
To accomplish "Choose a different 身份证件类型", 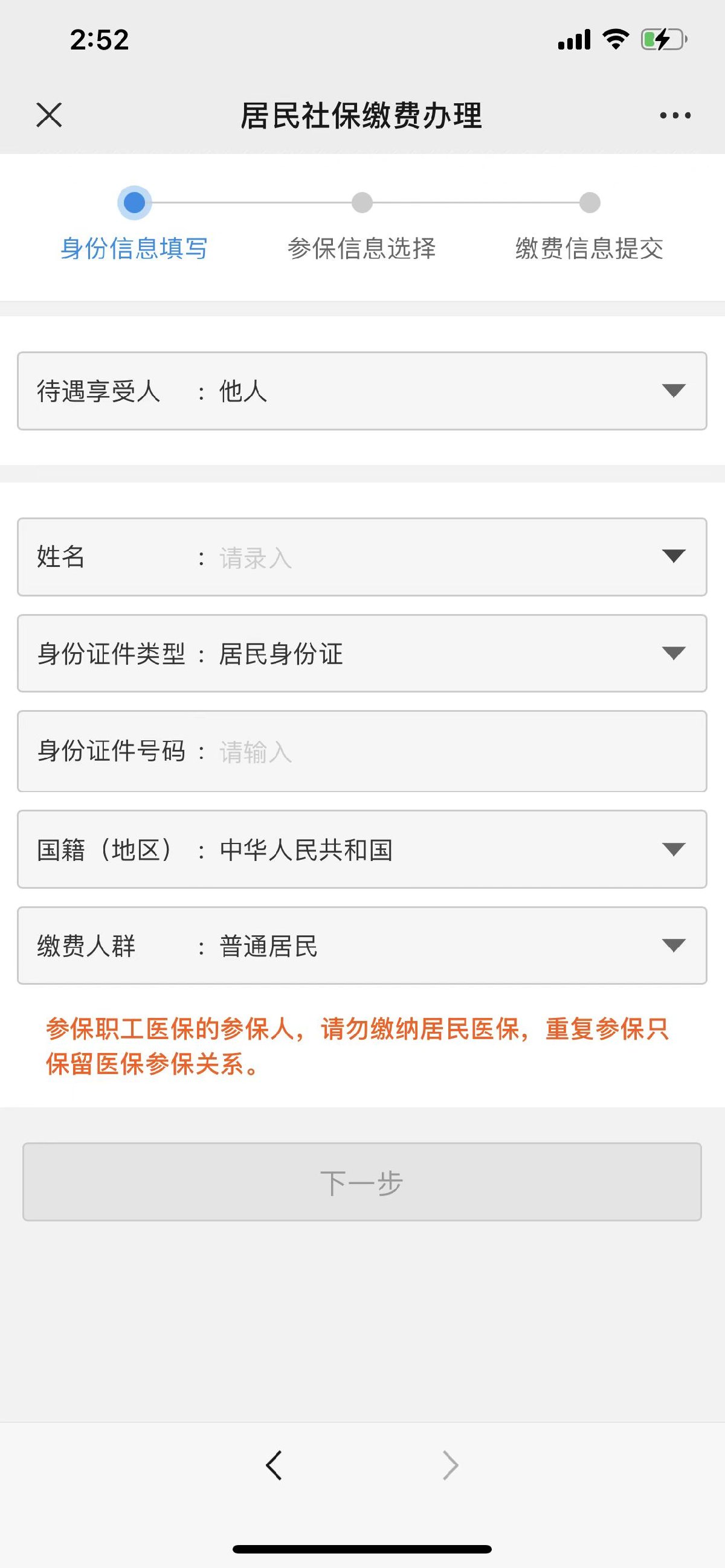I will [x=362, y=654].
